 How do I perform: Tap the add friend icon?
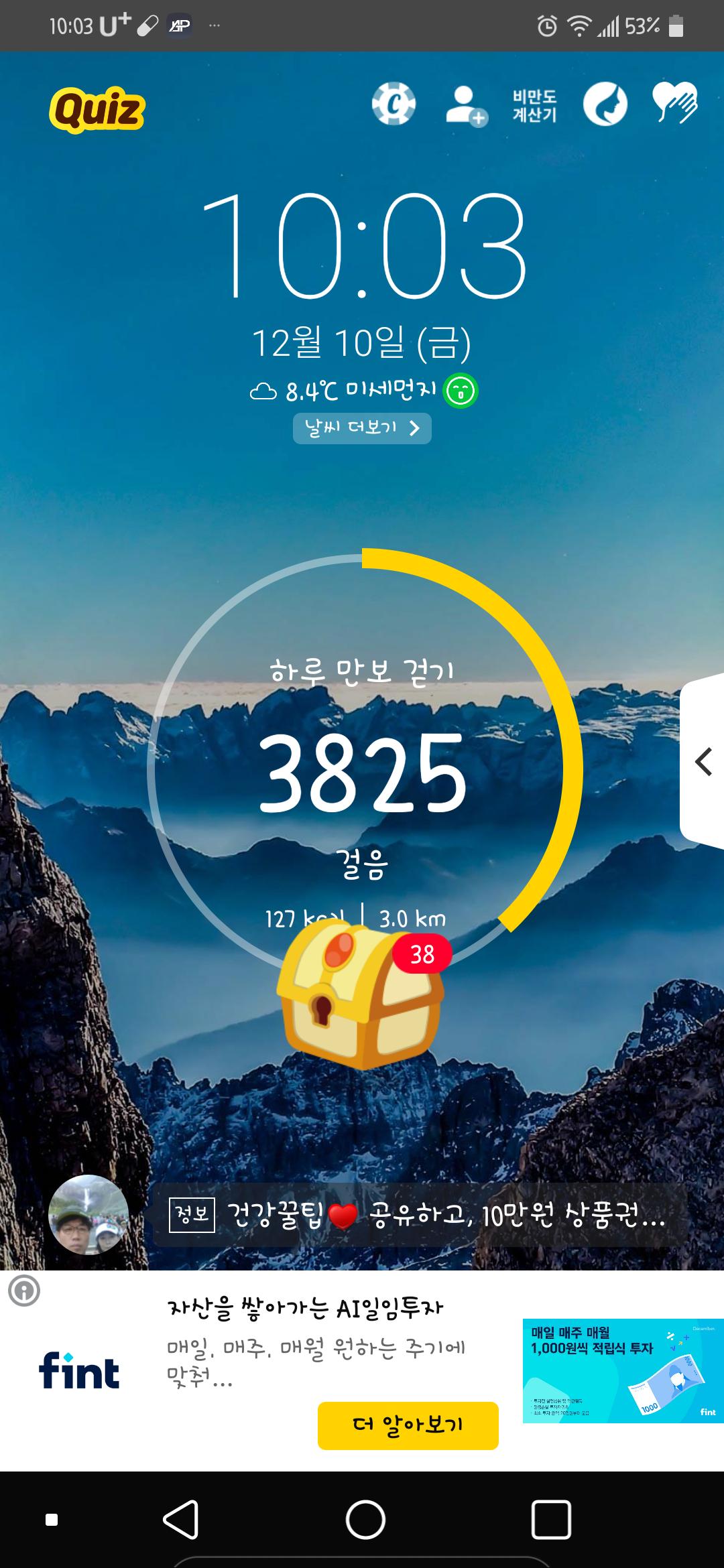click(465, 106)
